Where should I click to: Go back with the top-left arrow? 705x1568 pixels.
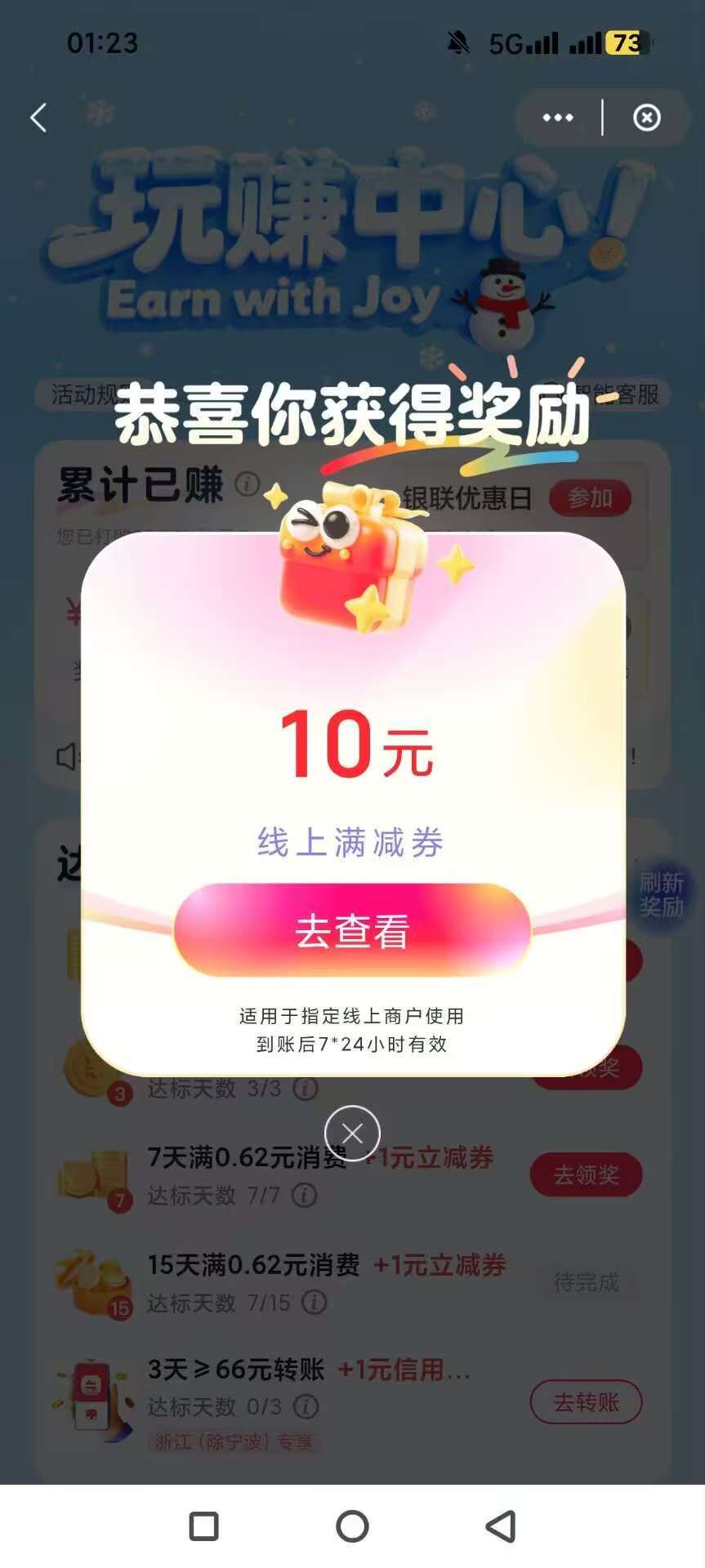(38, 118)
